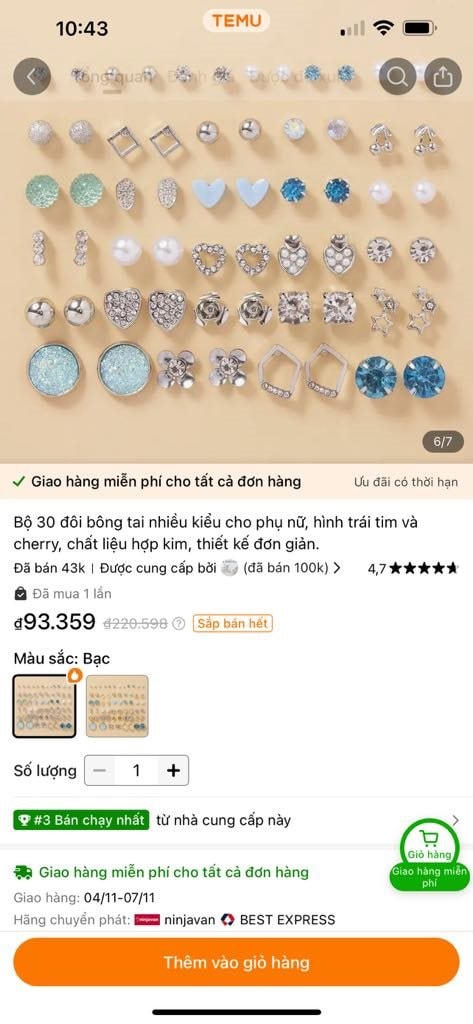Select the first Bạc color swatch
The width and height of the screenshot is (473, 1024).
[44, 706]
